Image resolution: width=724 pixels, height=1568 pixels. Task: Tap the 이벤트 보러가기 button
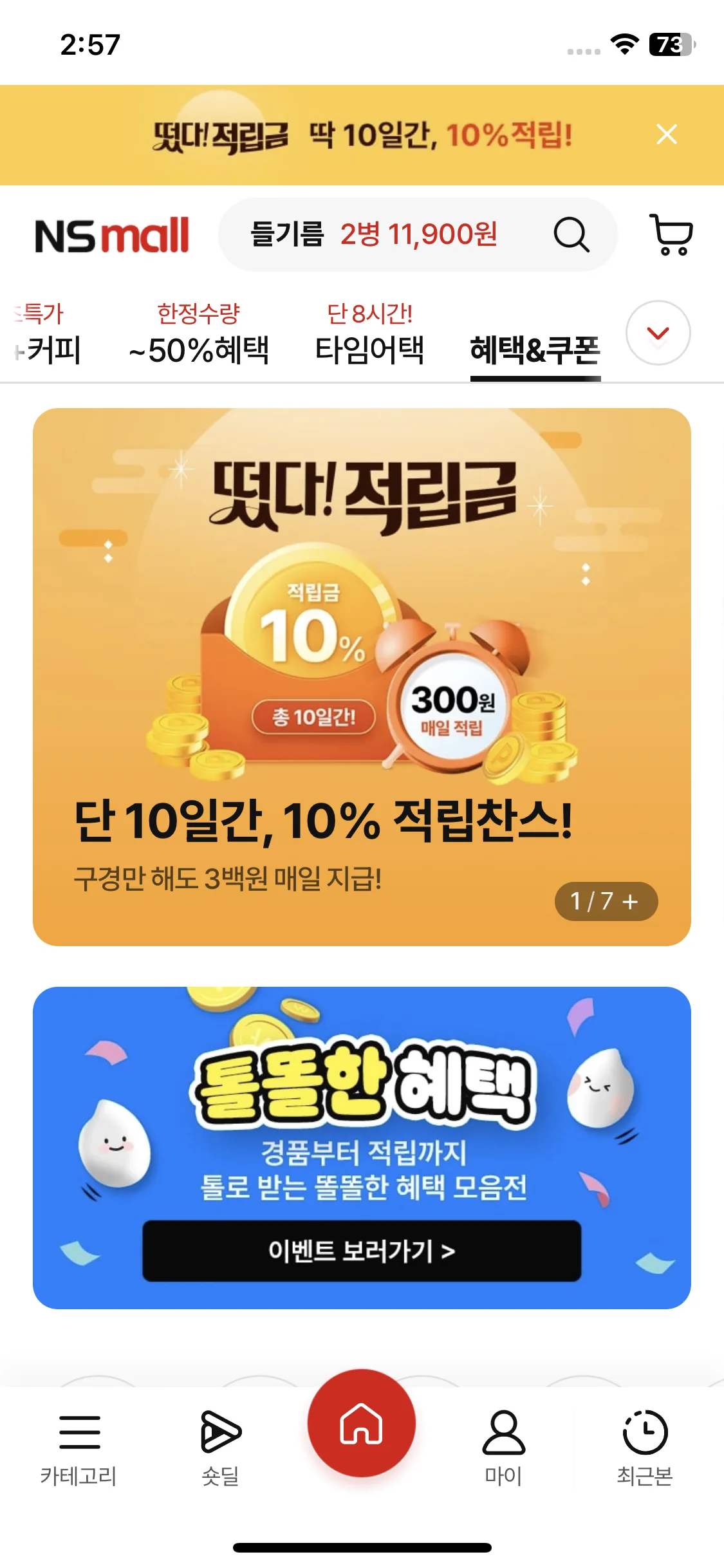click(361, 1251)
